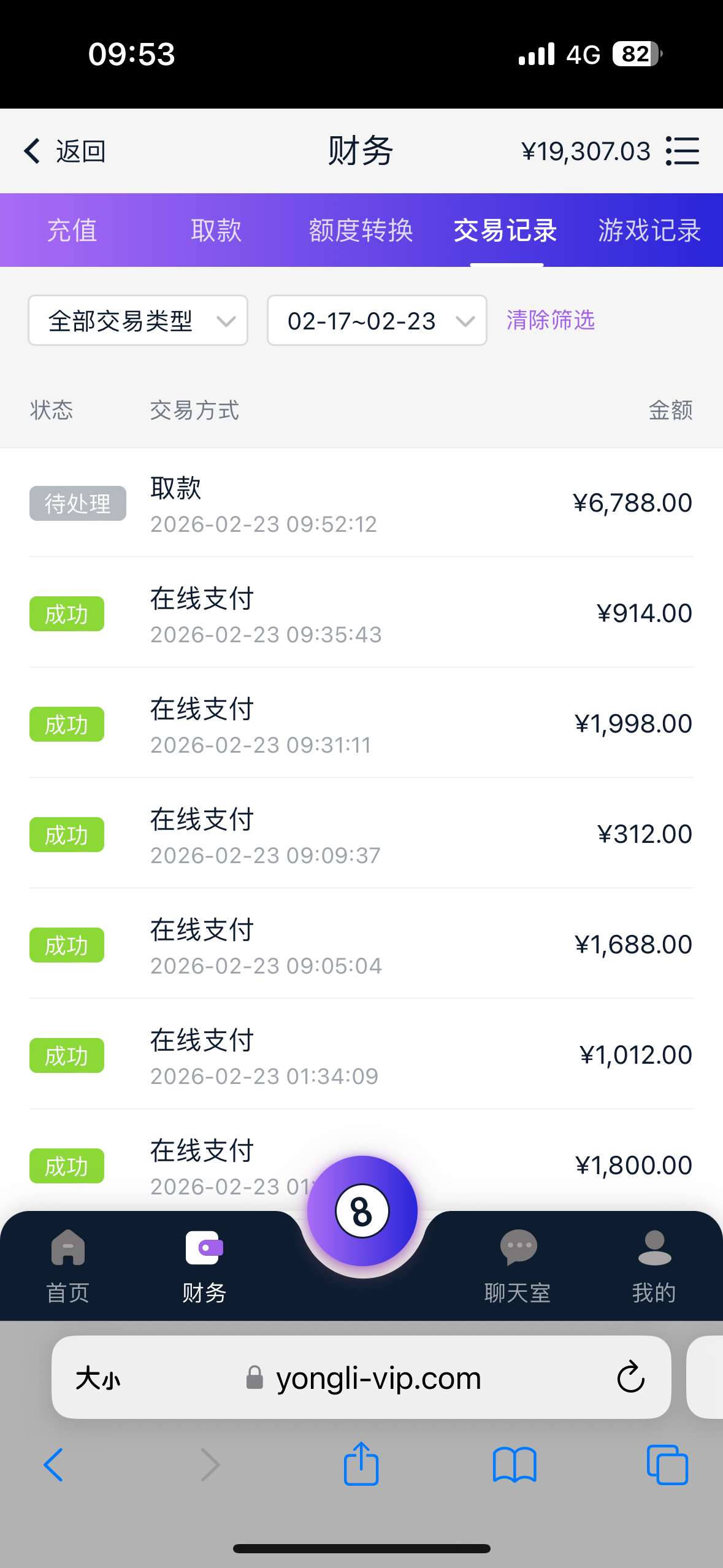Screen dimensions: 723x1568
Task: Open the 02-17~02-23 date range picker
Action: pyautogui.click(x=377, y=321)
